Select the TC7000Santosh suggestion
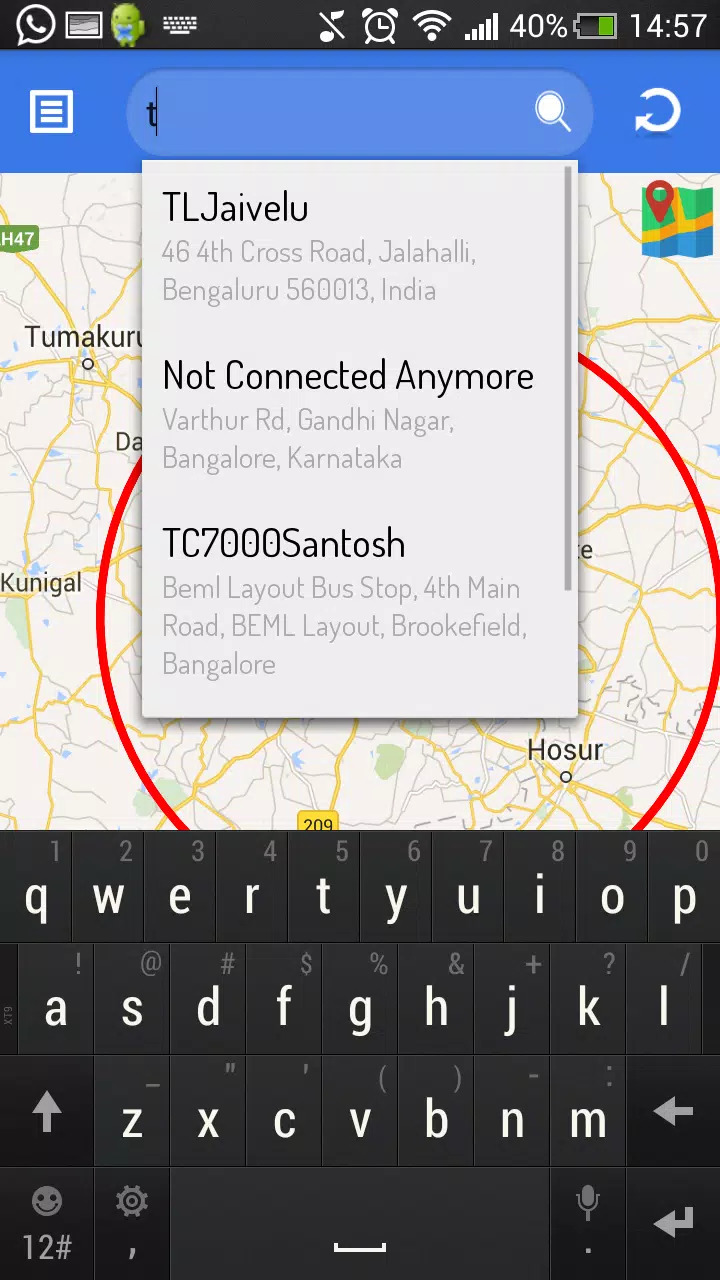This screenshot has height=1280, width=720. click(x=358, y=602)
